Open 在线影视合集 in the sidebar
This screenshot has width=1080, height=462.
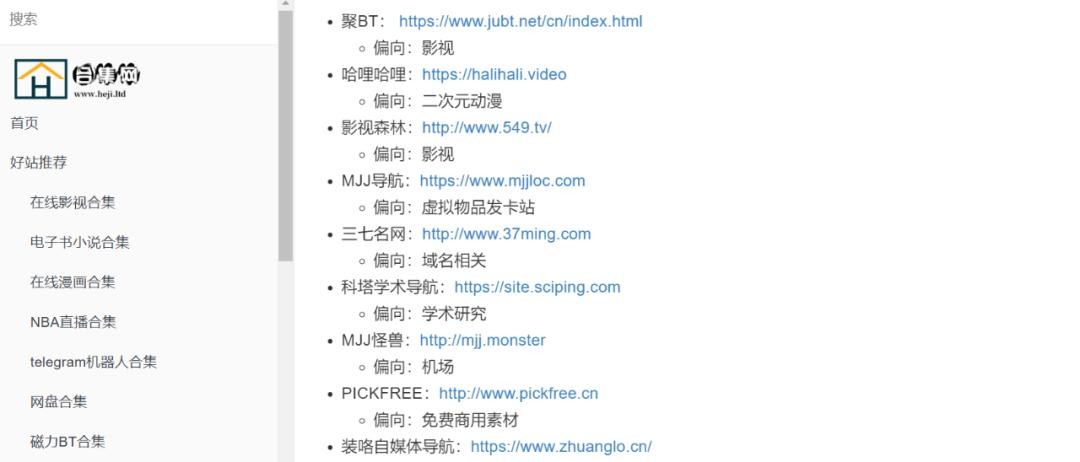point(72,202)
